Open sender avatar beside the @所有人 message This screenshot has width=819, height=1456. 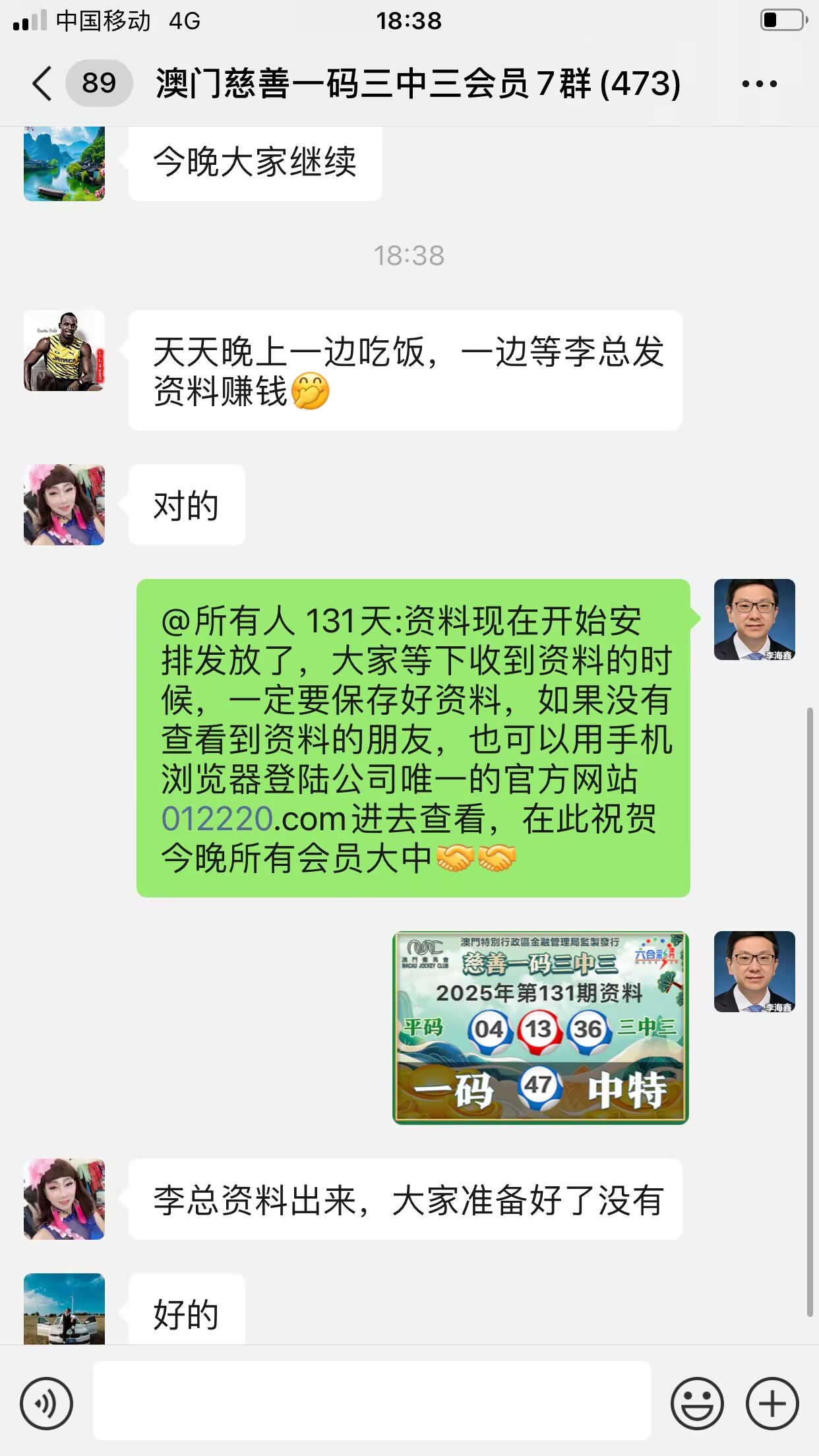point(754,619)
